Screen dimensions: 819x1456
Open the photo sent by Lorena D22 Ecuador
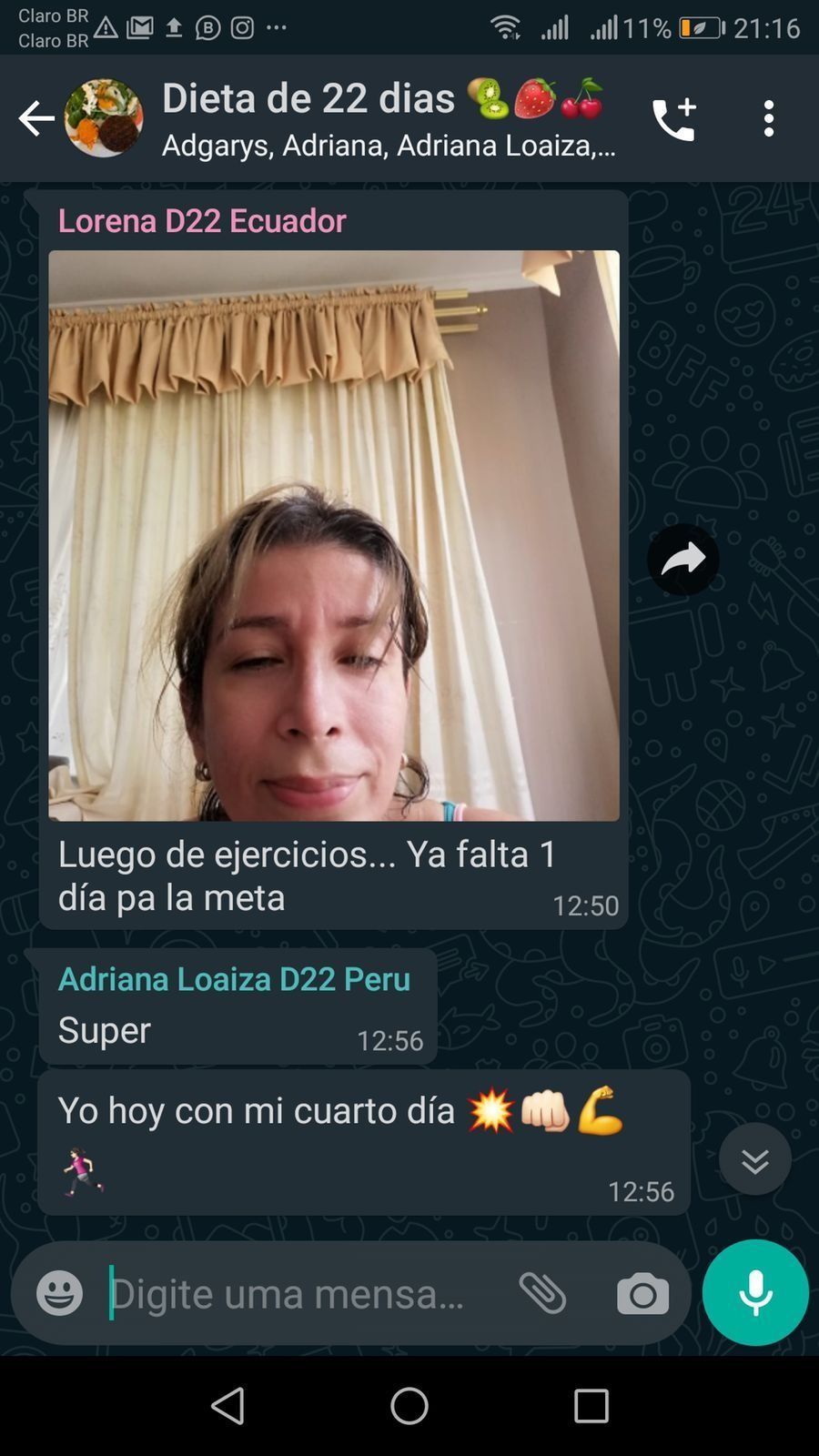[x=333, y=535]
